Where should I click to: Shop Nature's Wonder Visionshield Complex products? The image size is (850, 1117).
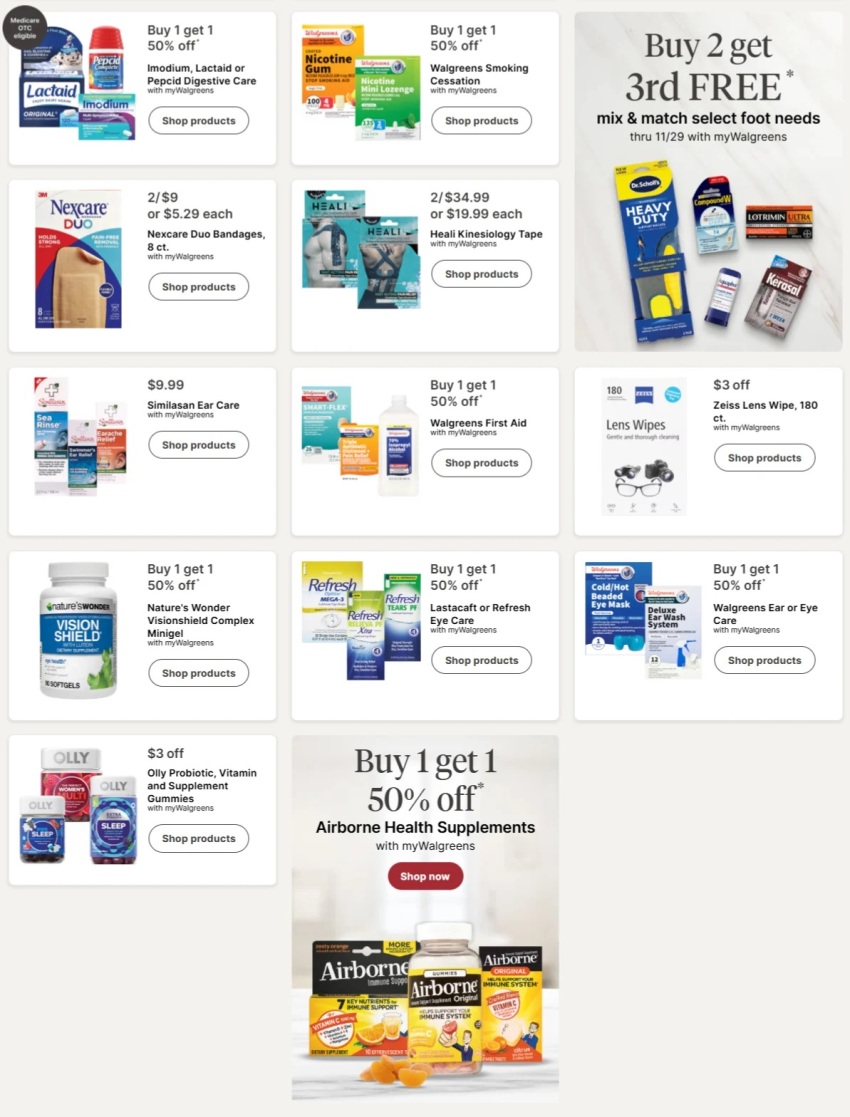pos(198,672)
